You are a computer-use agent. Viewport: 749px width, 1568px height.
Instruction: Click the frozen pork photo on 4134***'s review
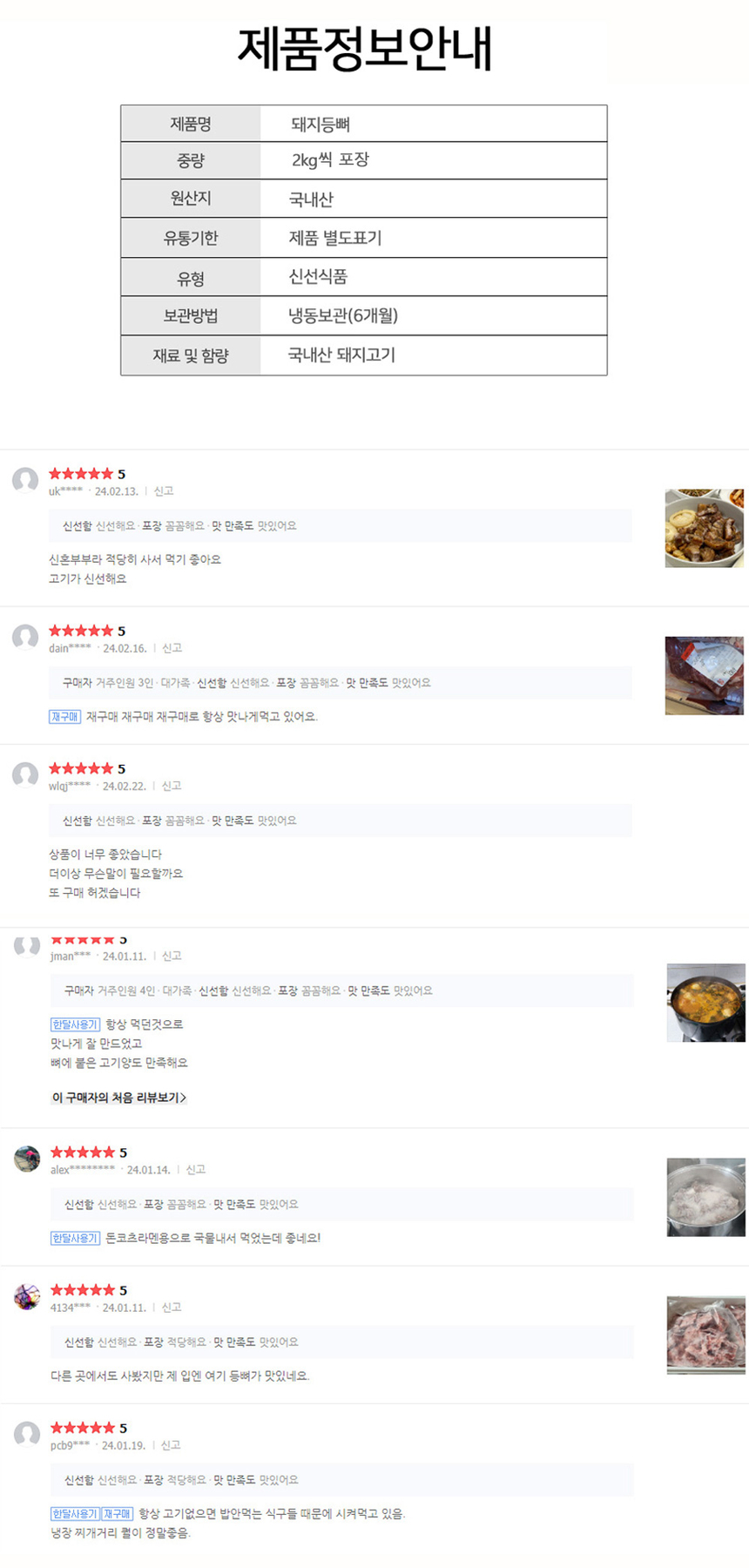pos(705,1334)
